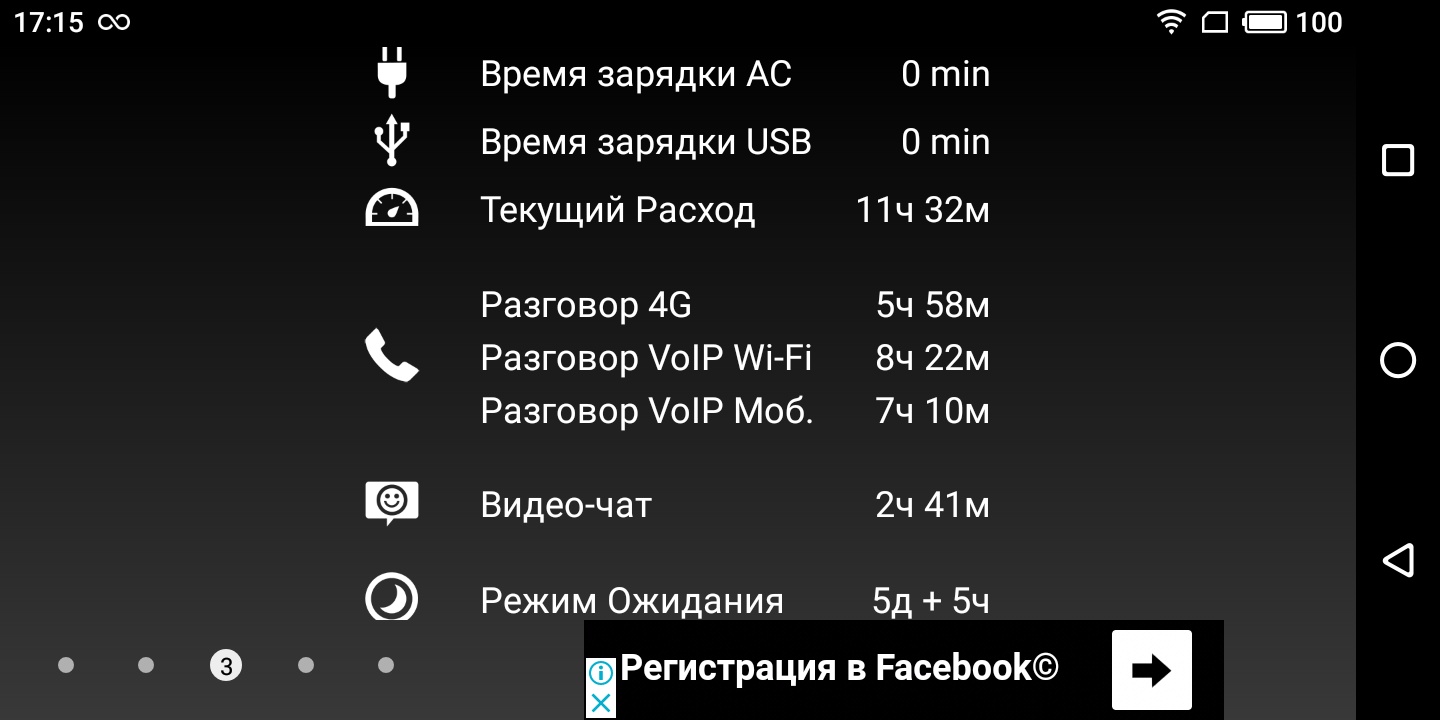Screen dimensions: 1440x720
Task: Return to the home screen
Action: point(1397,360)
